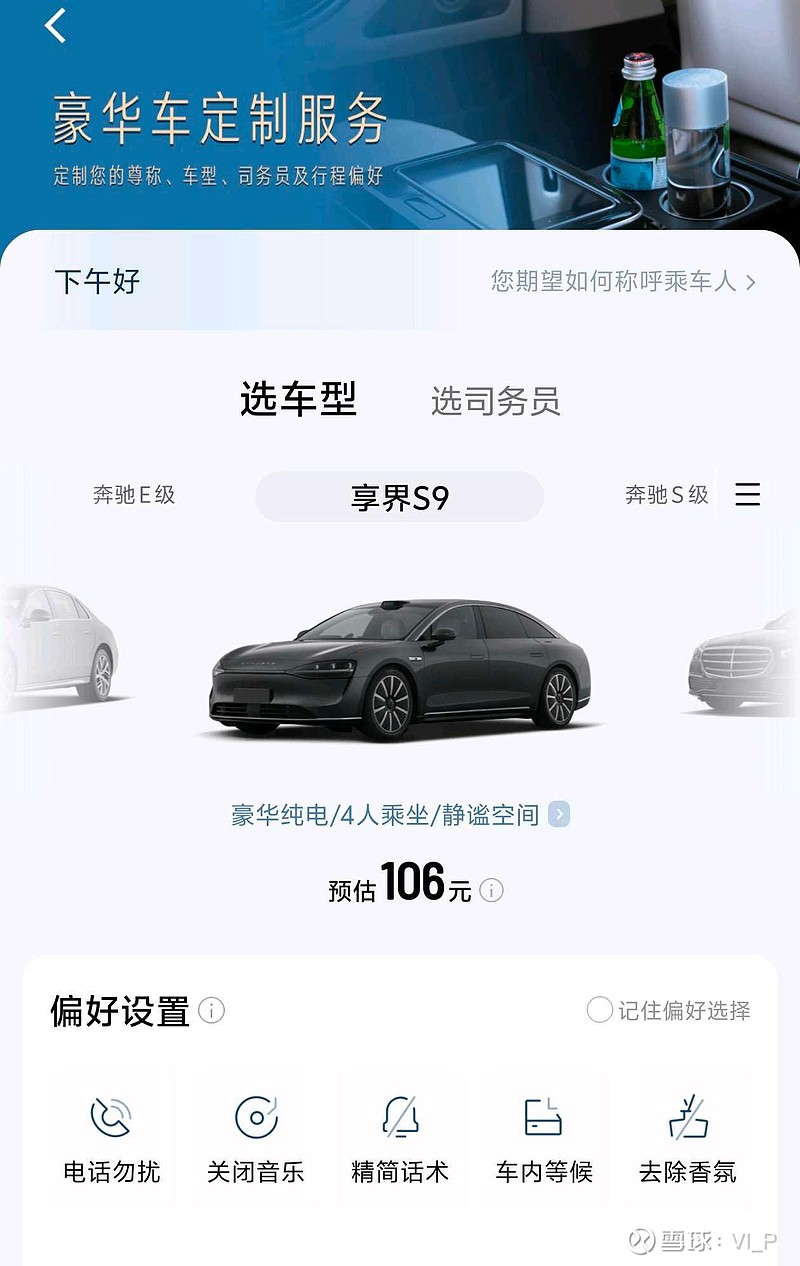Tap the info icon beside the 106元 price
The height and width of the screenshot is (1266, 800).
pos(490,889)
